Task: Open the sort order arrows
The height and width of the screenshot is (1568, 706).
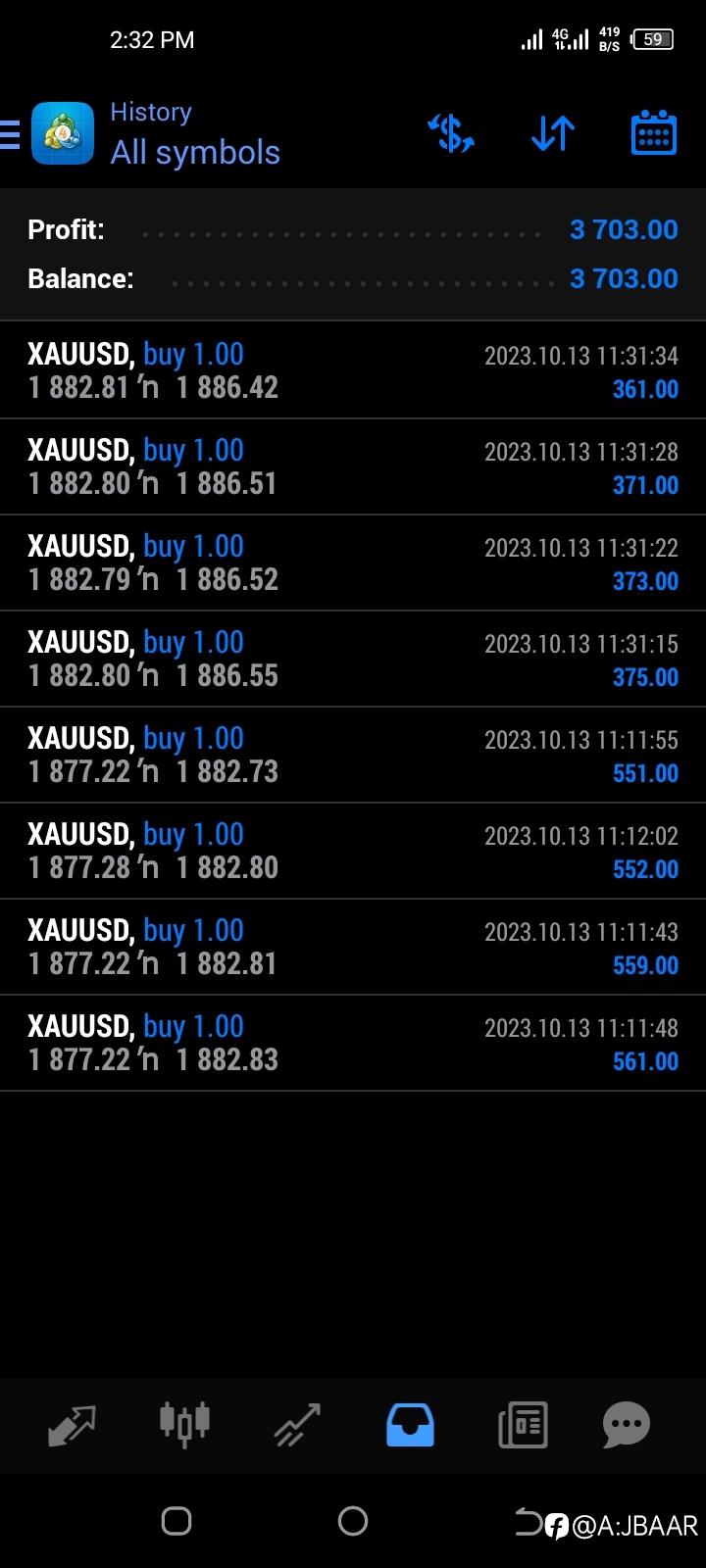Action: click(553, 133)
